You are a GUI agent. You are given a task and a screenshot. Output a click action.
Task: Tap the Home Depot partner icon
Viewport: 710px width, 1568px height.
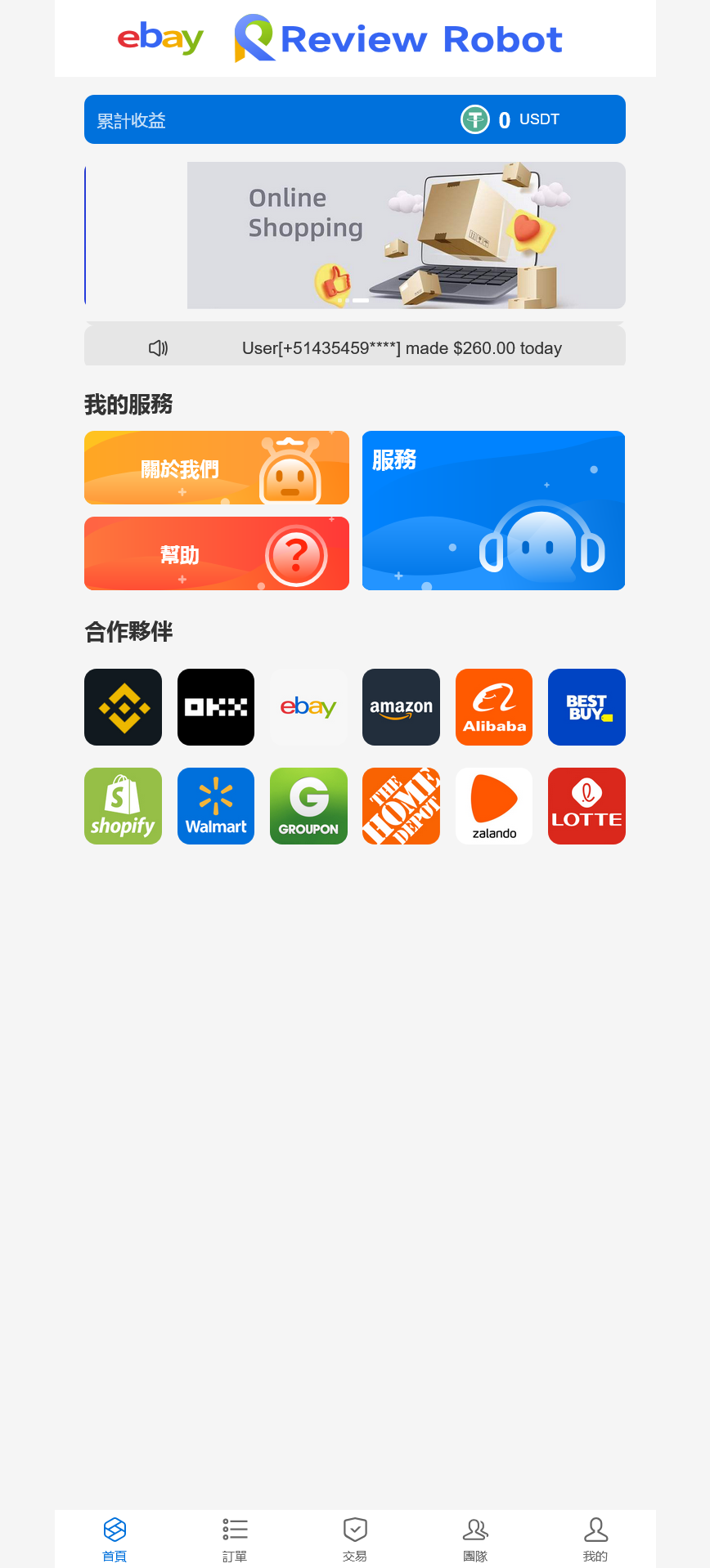[401, 805]
